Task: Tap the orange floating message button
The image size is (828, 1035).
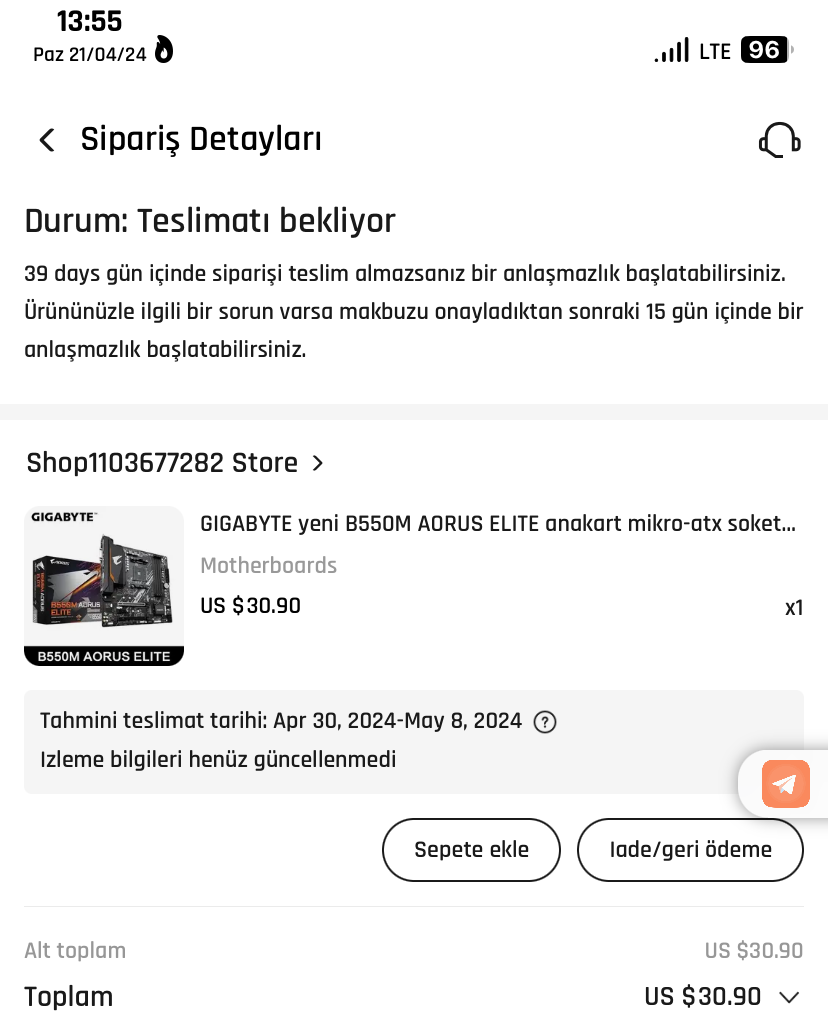Action: pyautogui.click(x=786, y=784)
